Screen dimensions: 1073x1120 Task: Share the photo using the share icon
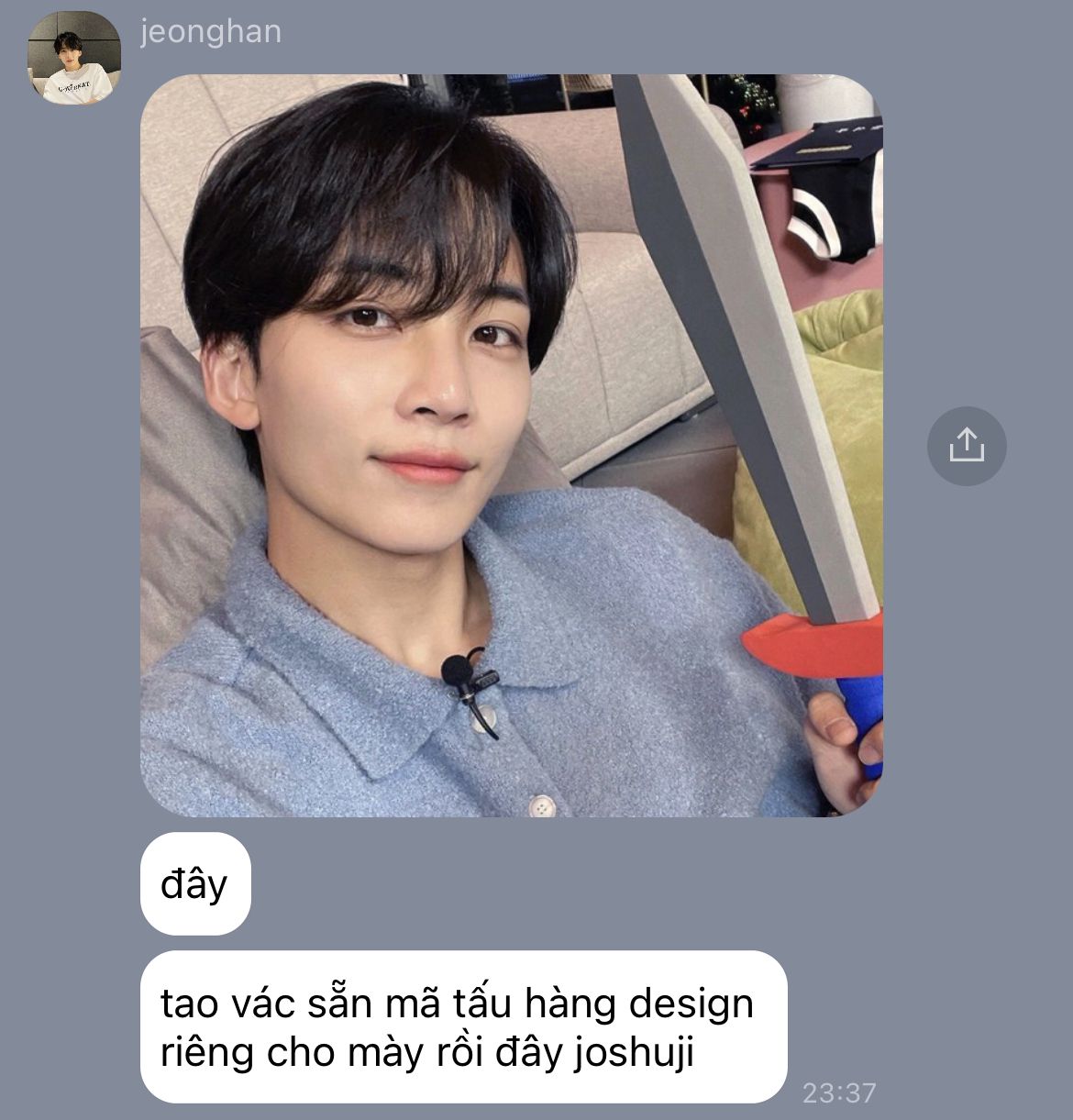pyautogui.click(x=967, y=446)
